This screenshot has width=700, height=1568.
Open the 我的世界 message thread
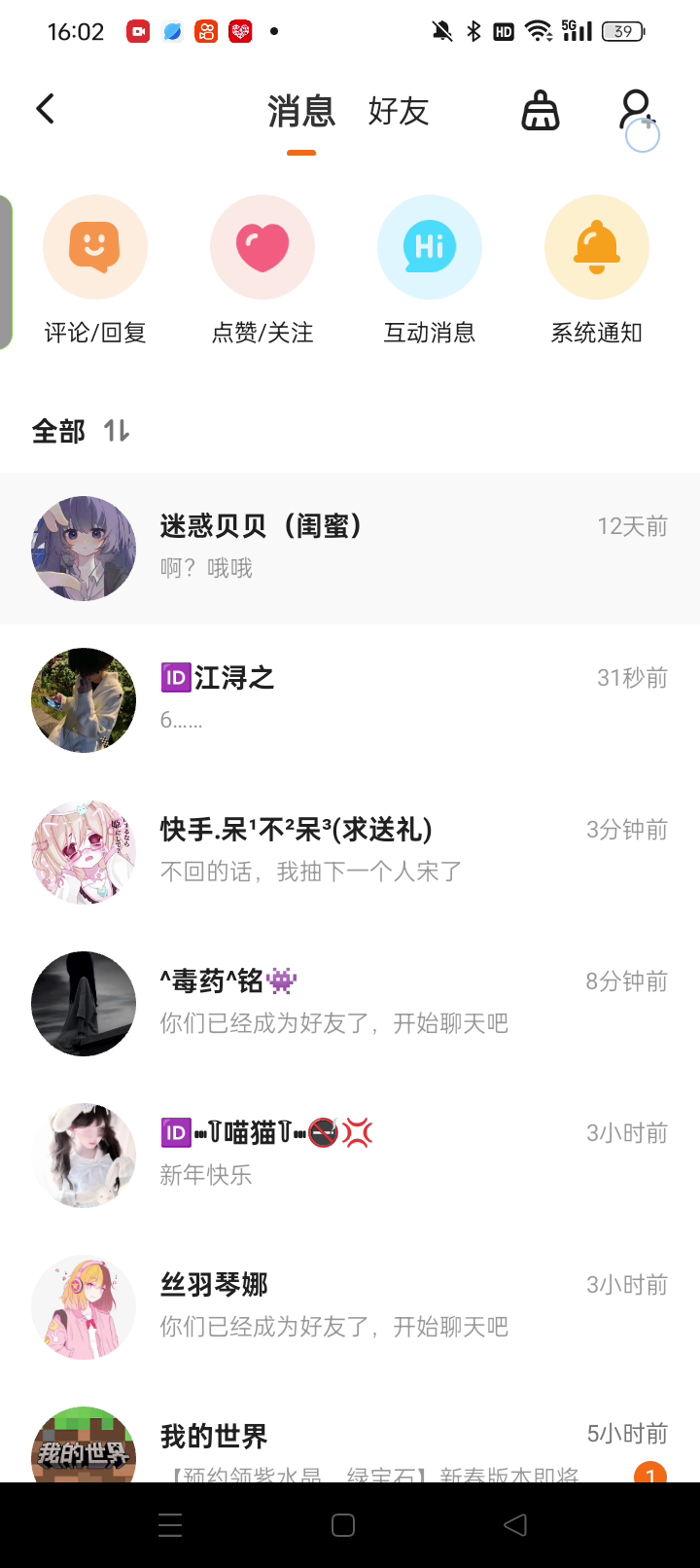[350, 1447]
